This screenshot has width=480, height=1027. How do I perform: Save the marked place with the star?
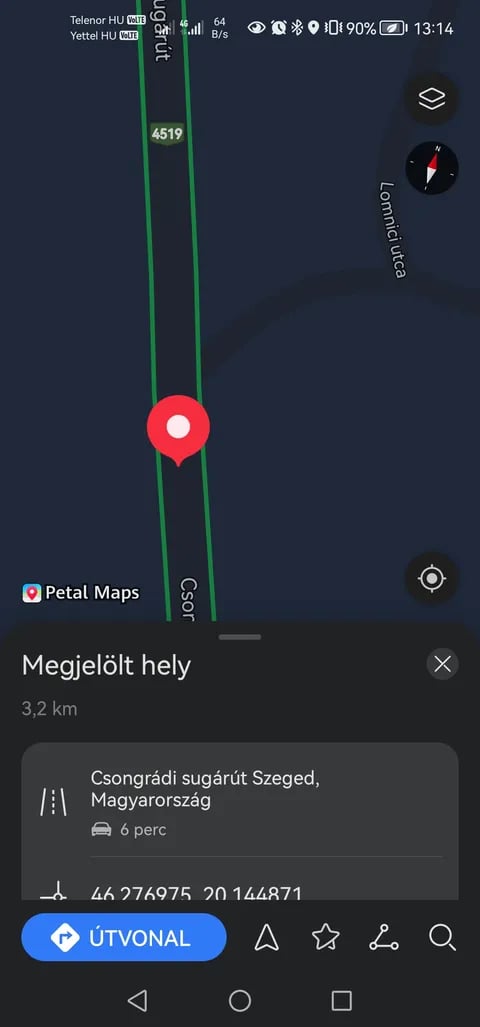pos(325,938)
